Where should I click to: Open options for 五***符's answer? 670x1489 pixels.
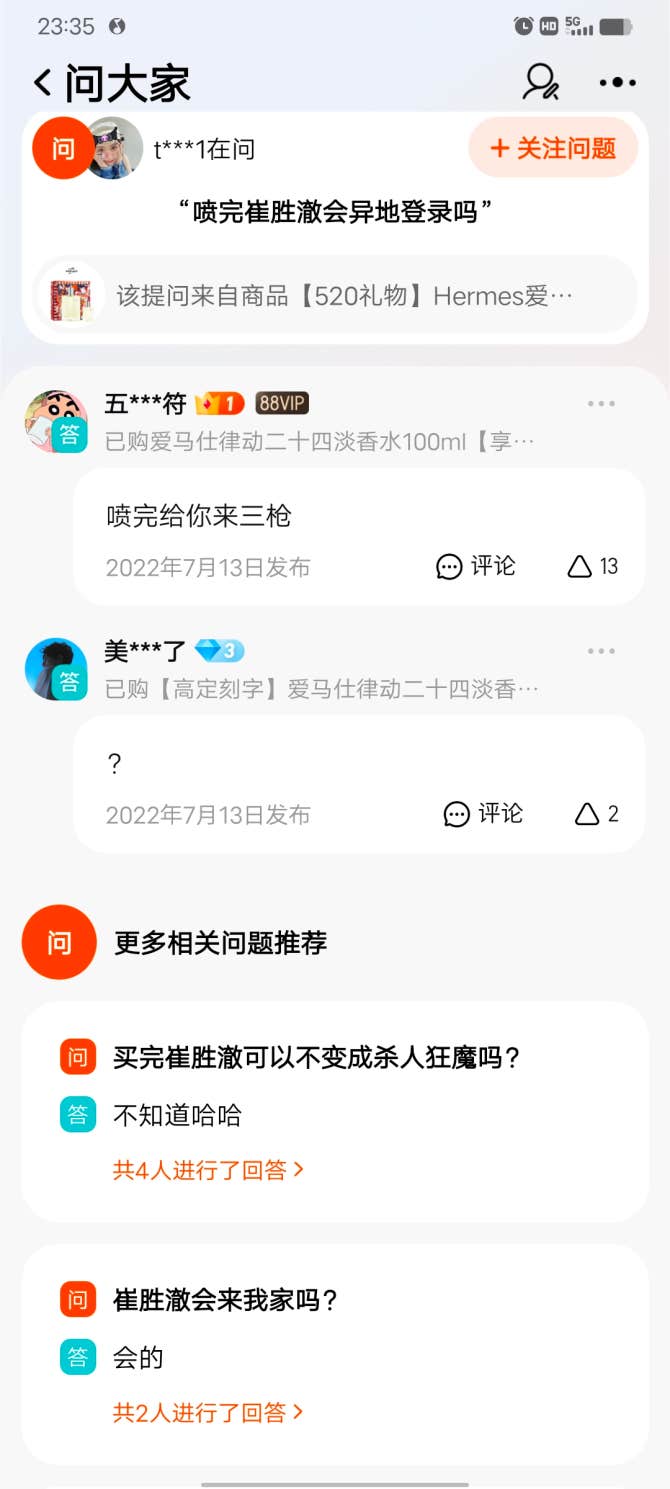(601, 404)
